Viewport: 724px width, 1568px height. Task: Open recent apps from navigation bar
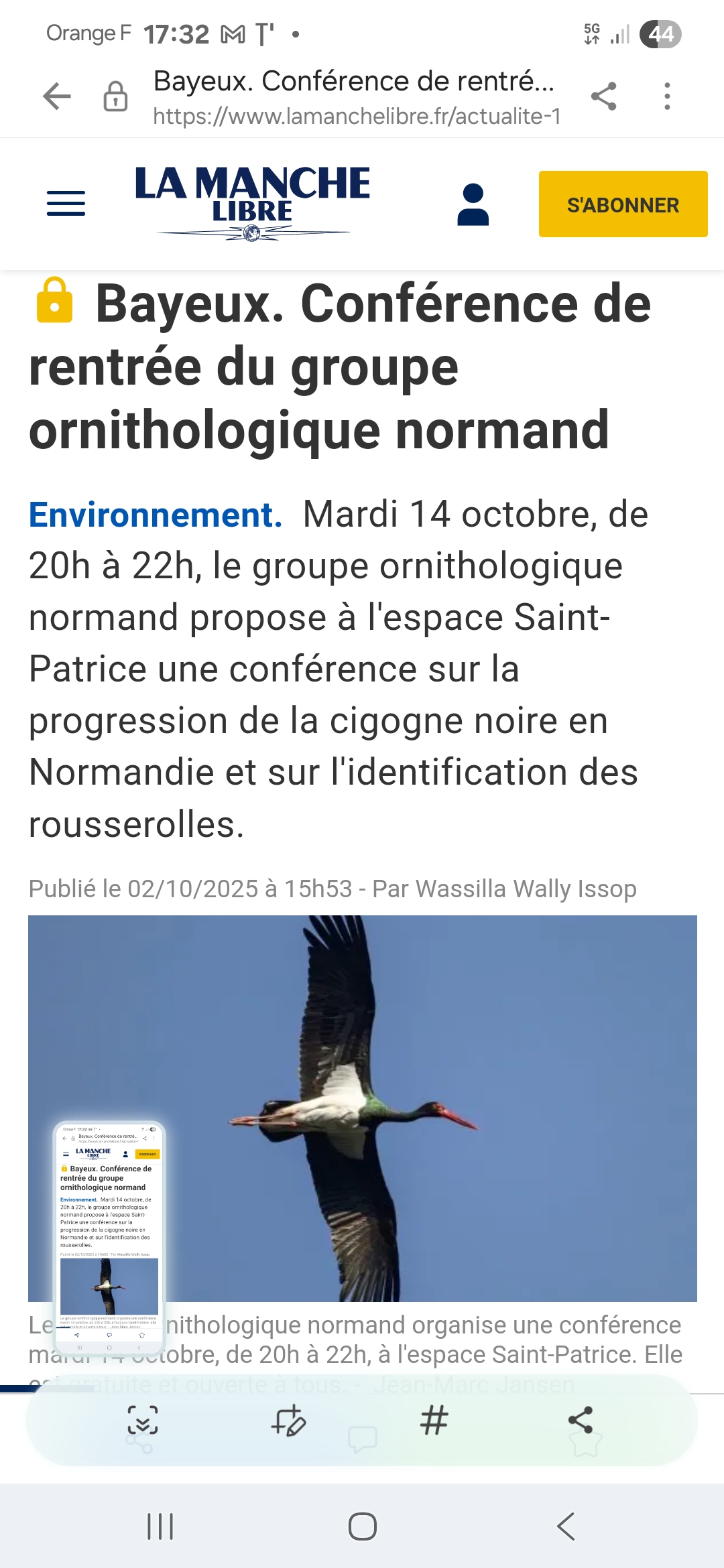click(160, 1527)
